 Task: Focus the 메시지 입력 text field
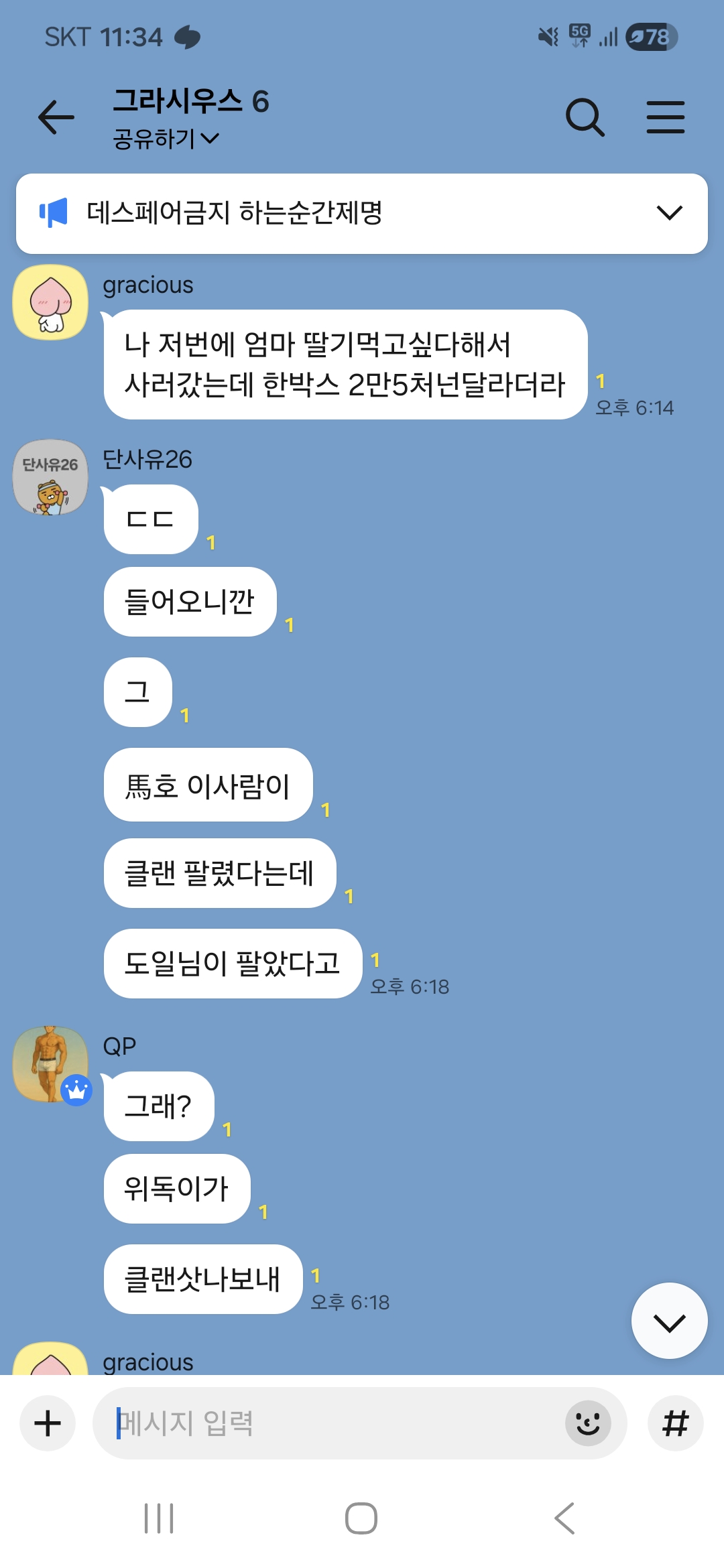335,1423
